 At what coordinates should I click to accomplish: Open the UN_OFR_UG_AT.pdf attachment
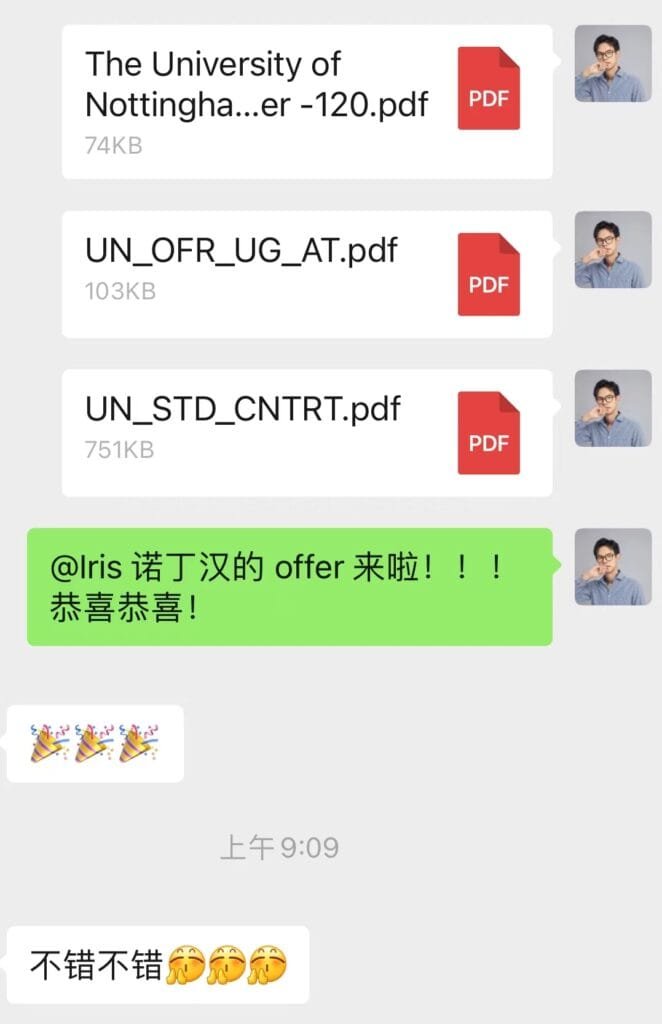(306, 274)
